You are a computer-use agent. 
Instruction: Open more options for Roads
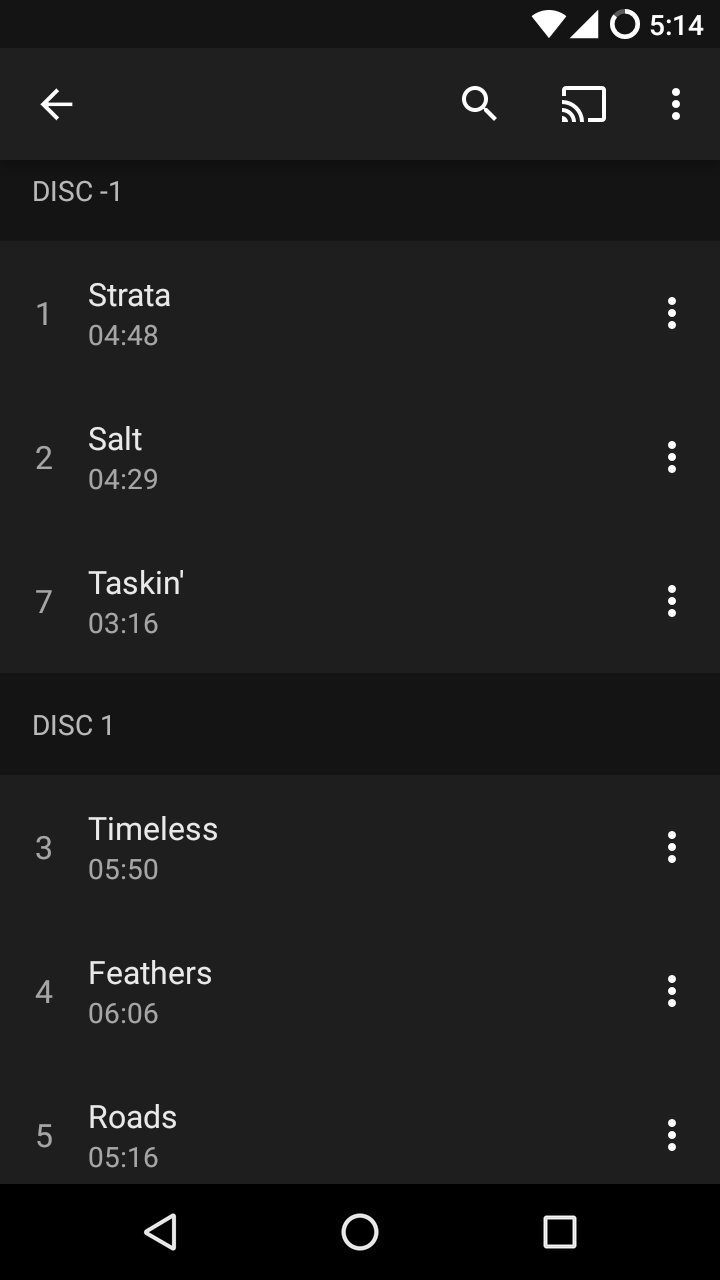coord(672,1135)
